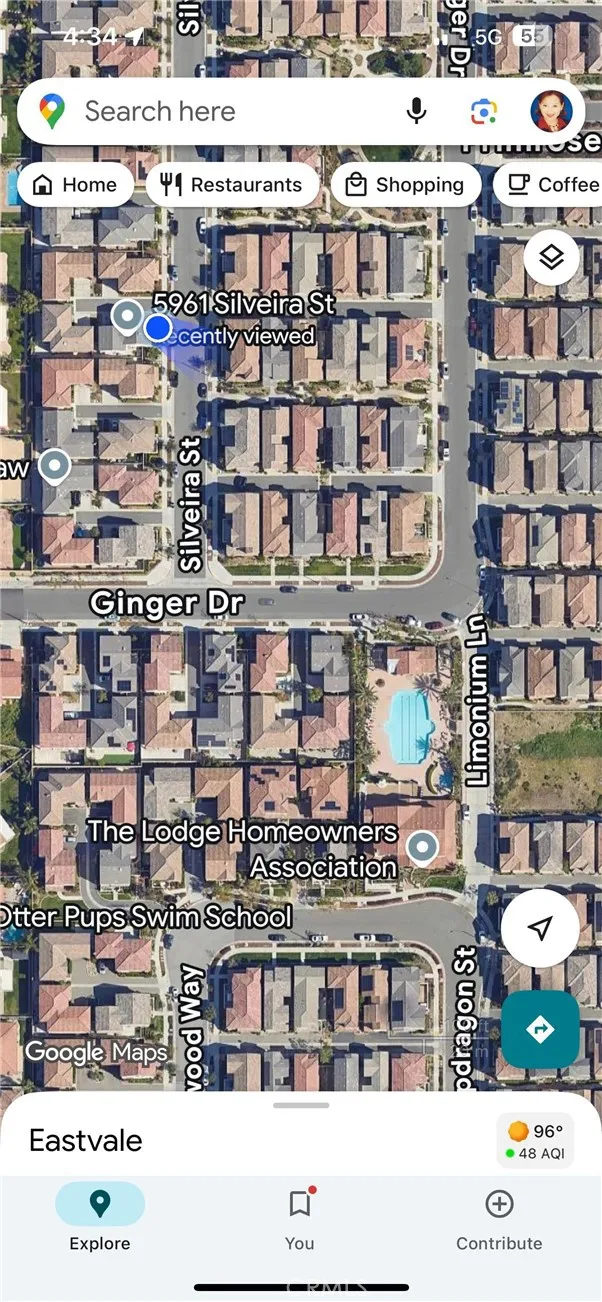
Task: Open The Lodge Homeowners Association pin
Action: point(423,848)
